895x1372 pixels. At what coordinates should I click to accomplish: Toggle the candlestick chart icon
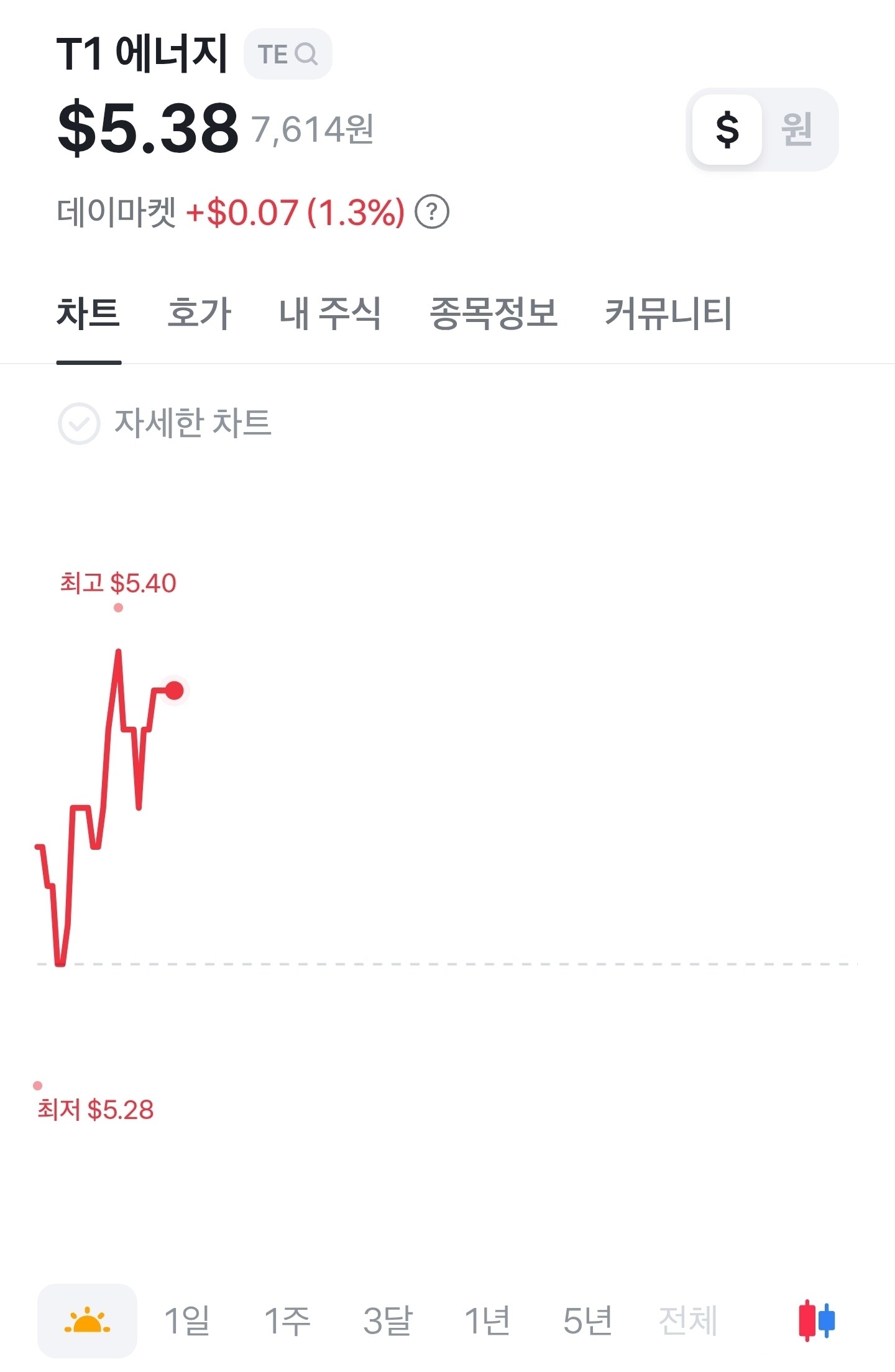tap(817, 1320)
